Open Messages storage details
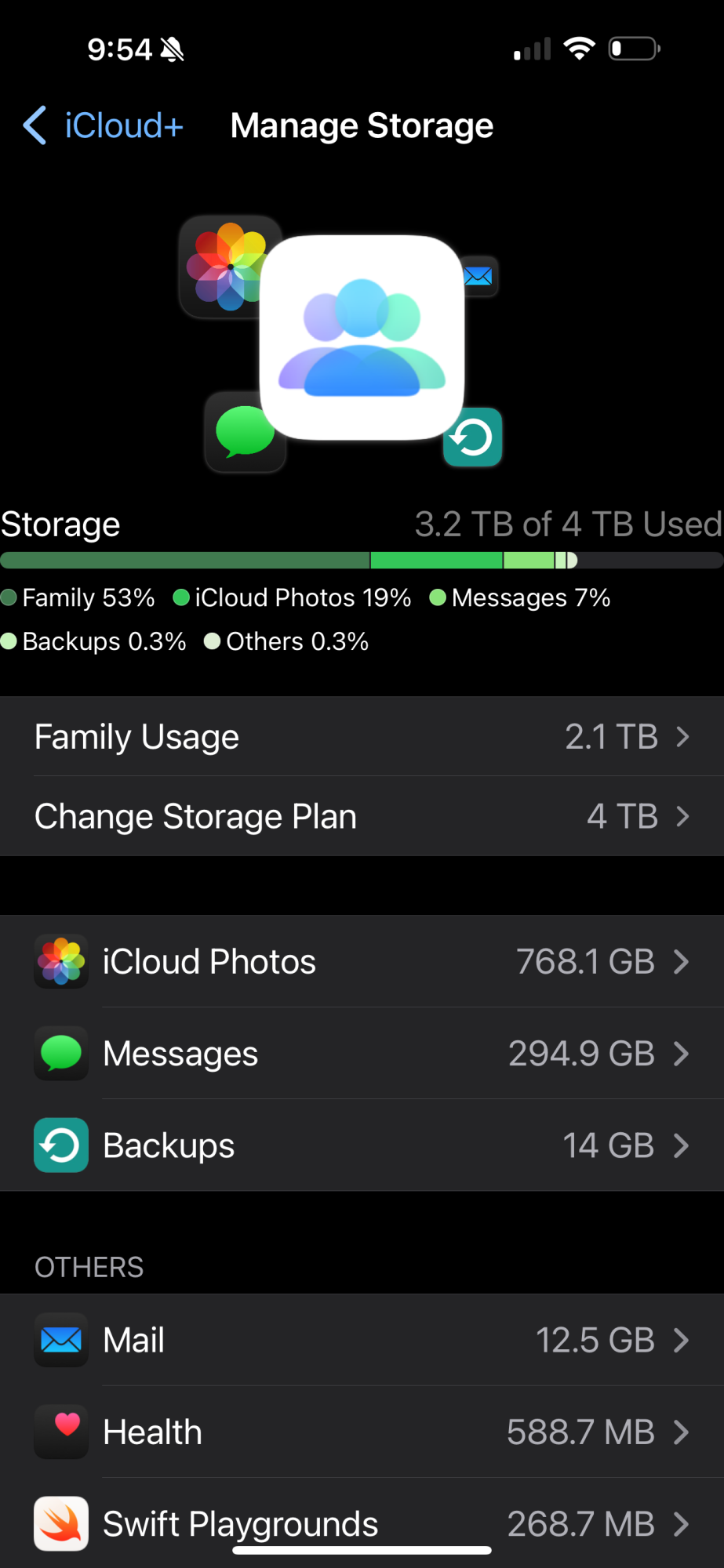 point(362,1054)
